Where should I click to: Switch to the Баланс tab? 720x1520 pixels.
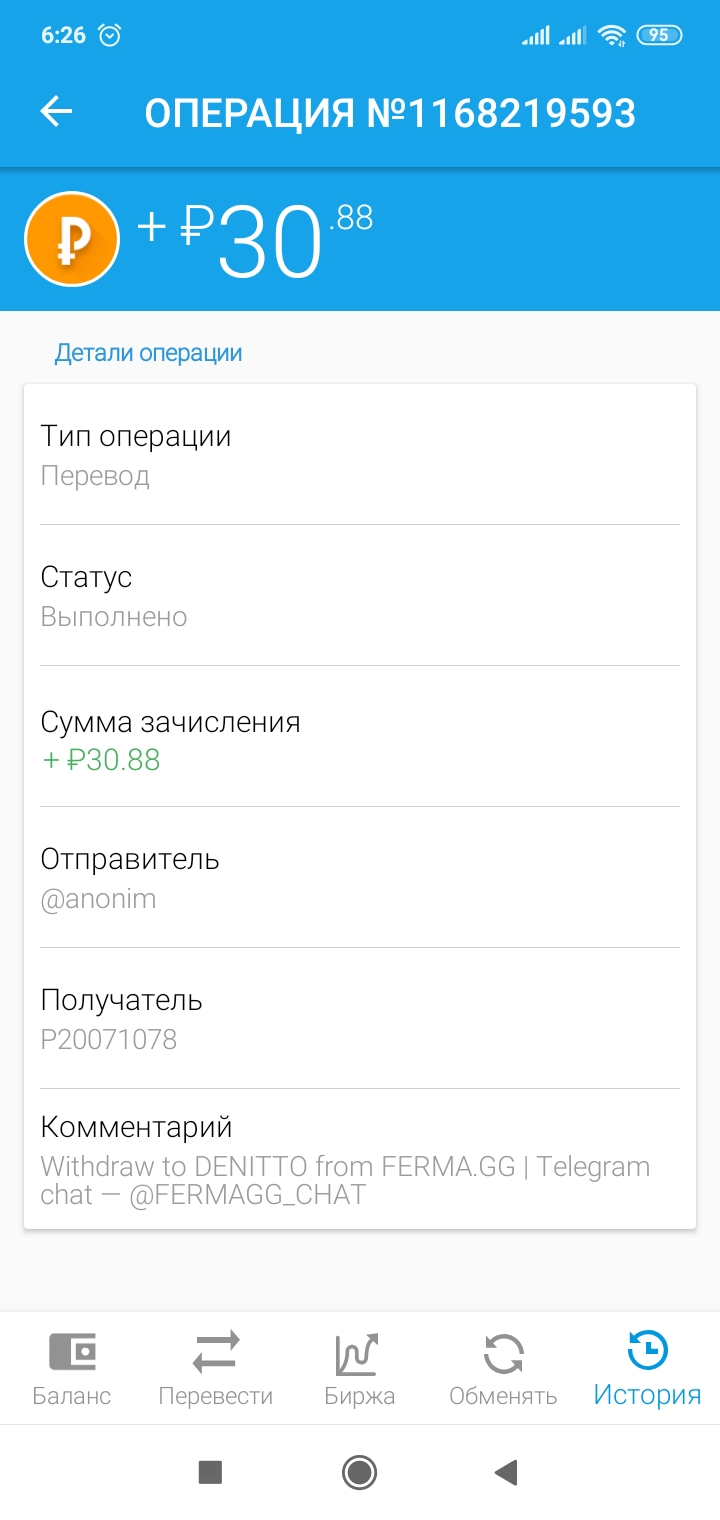tap(72, 1368)
